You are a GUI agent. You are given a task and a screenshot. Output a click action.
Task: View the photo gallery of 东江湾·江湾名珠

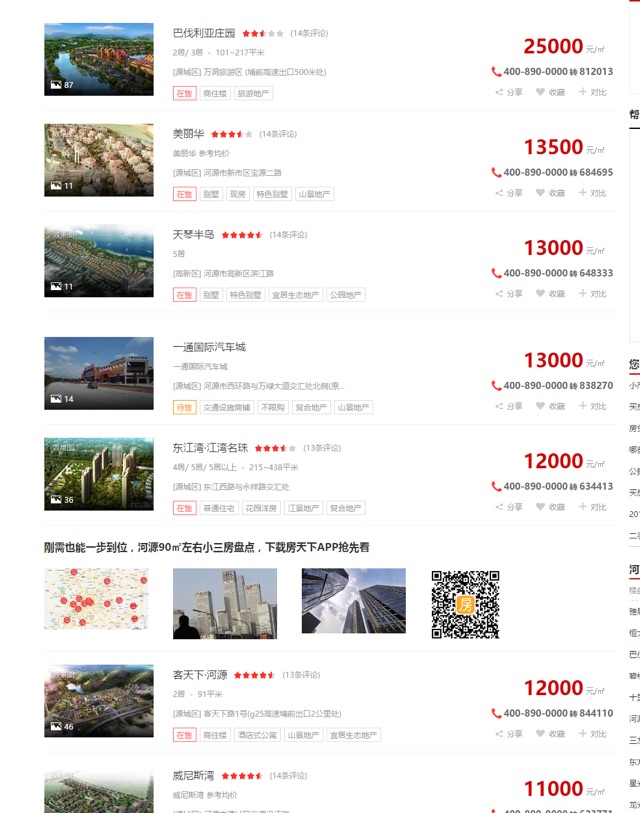point(99,475)
